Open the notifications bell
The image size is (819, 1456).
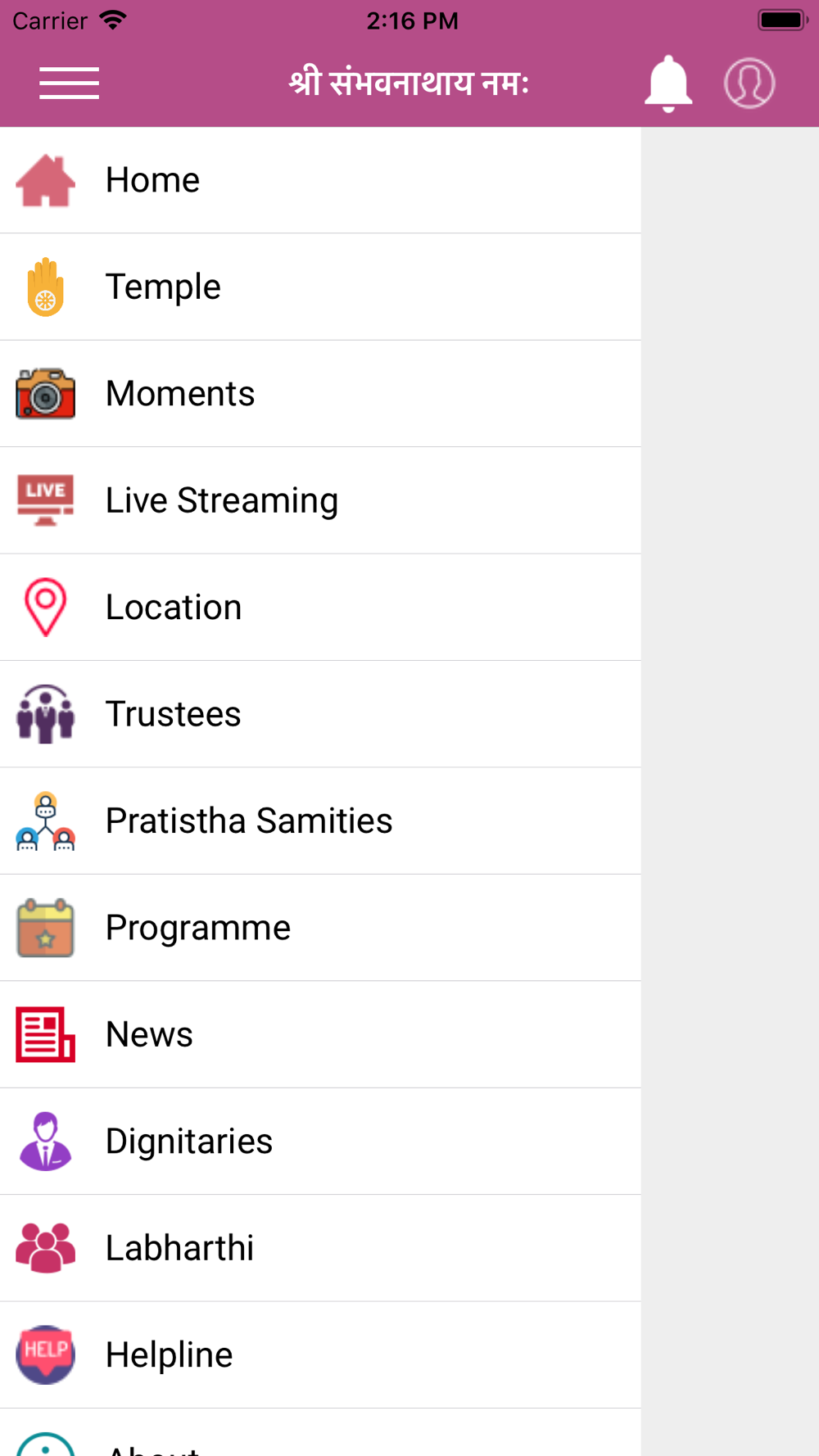pyautogui.click(x=668, y=84)
